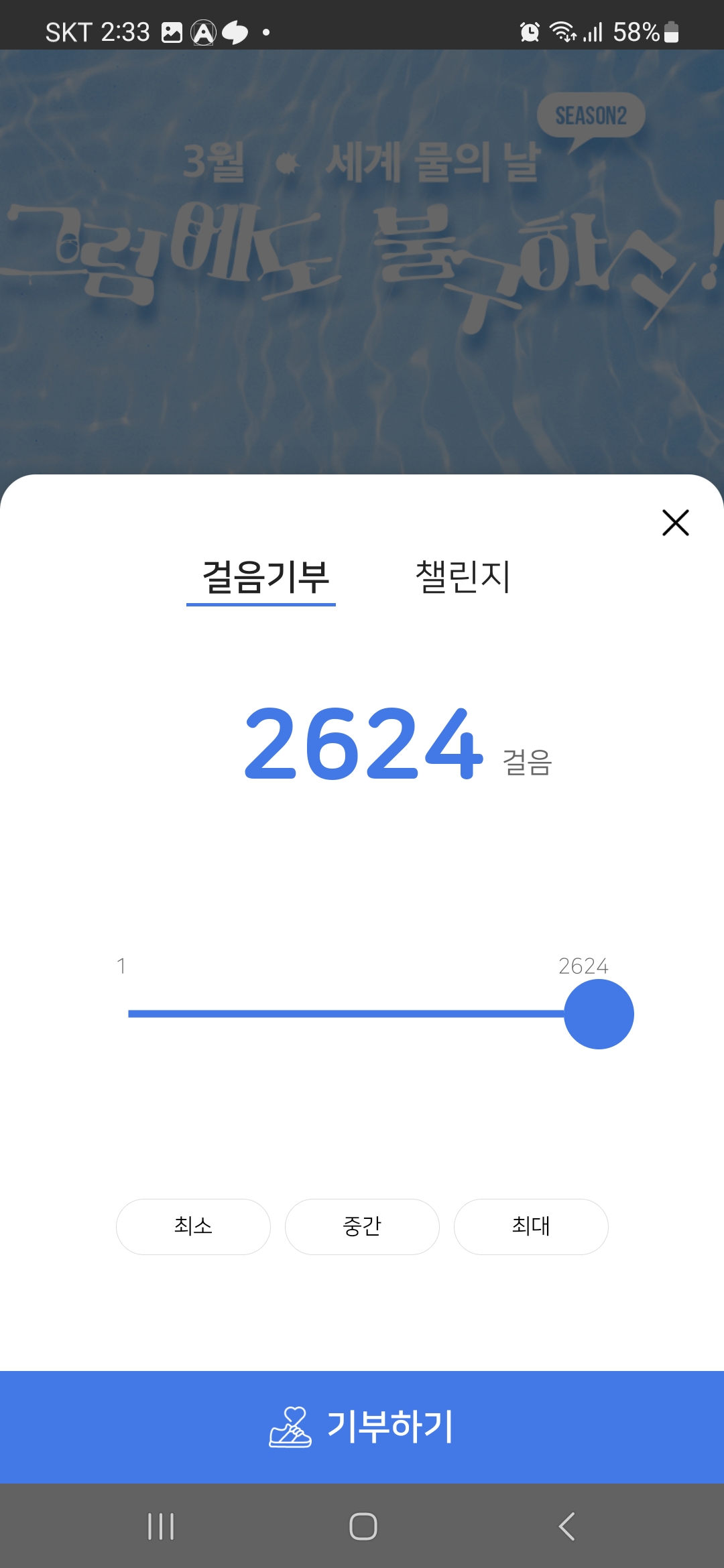Open recent apps from navigation bar
This screenshot has height=1568, width=724.
[161, 1526]
